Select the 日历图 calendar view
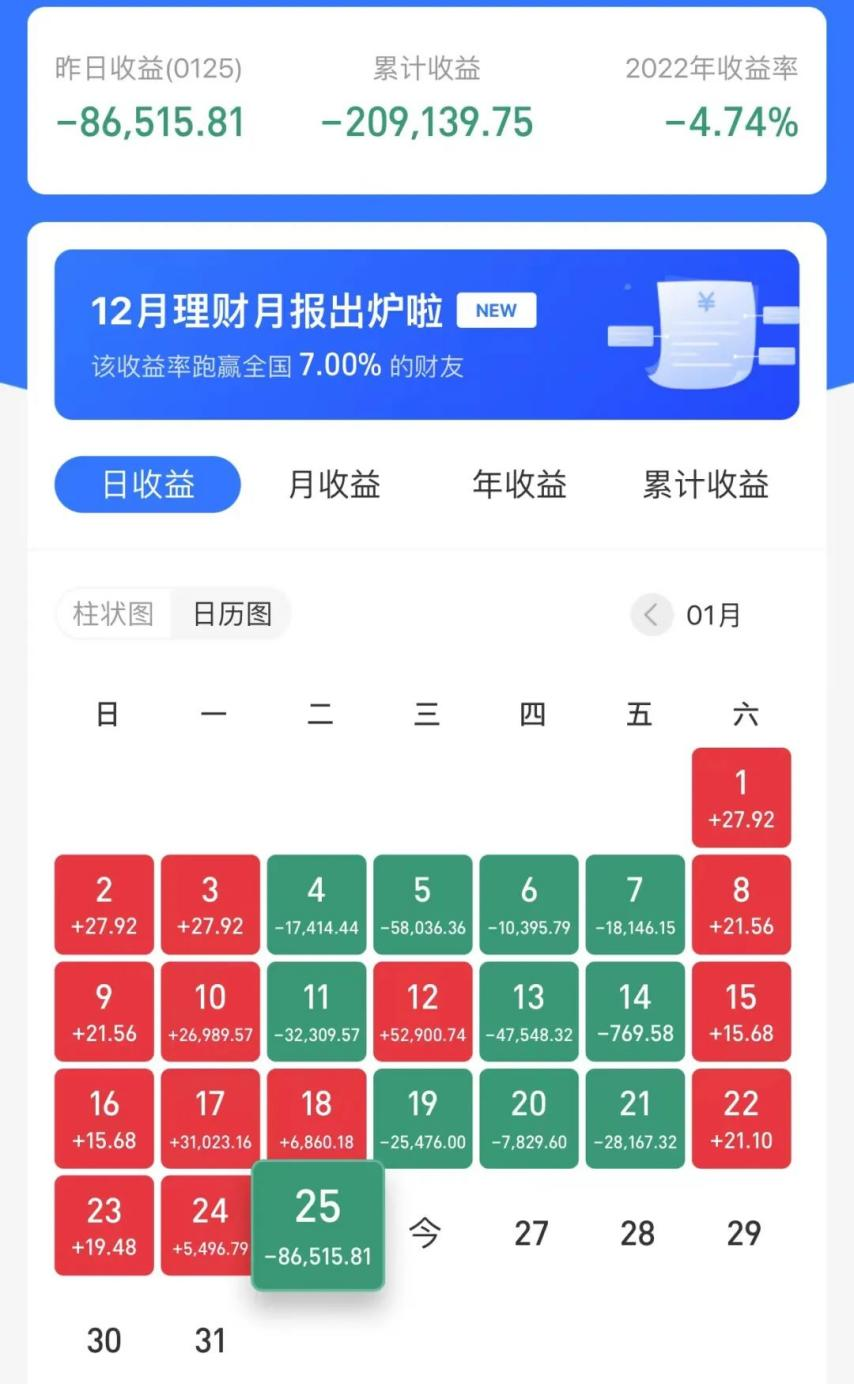This screenshot has height=1384, width=854. click(231, 613)
